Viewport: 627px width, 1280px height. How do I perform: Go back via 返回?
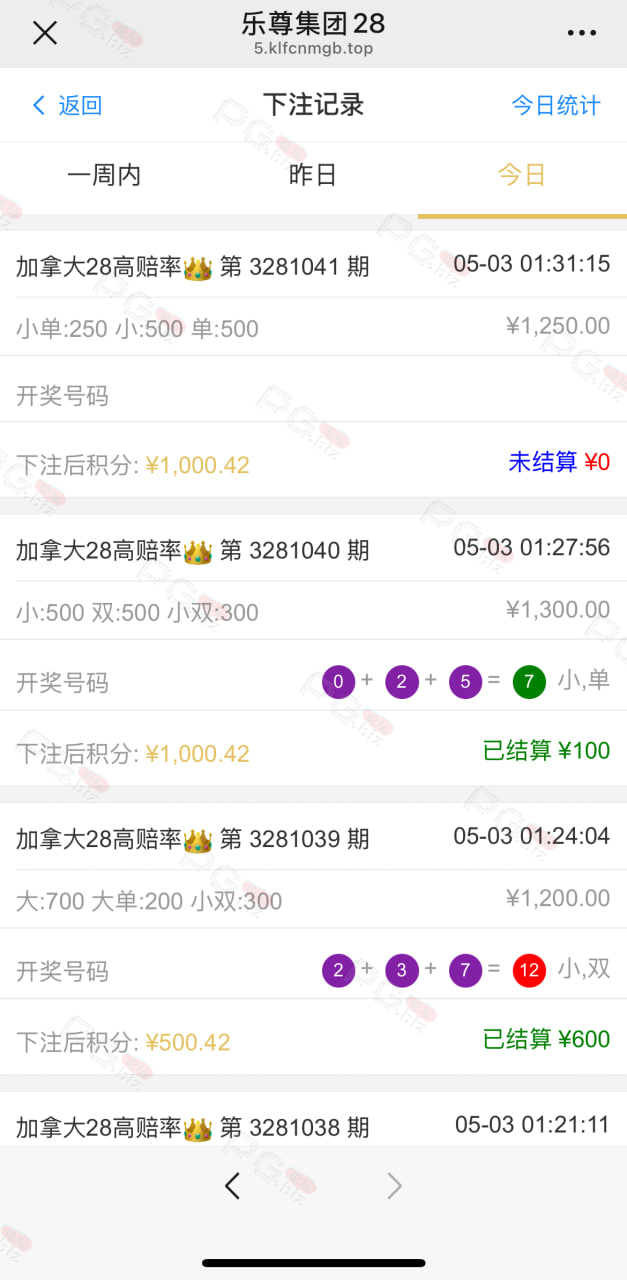pos(67,105)
